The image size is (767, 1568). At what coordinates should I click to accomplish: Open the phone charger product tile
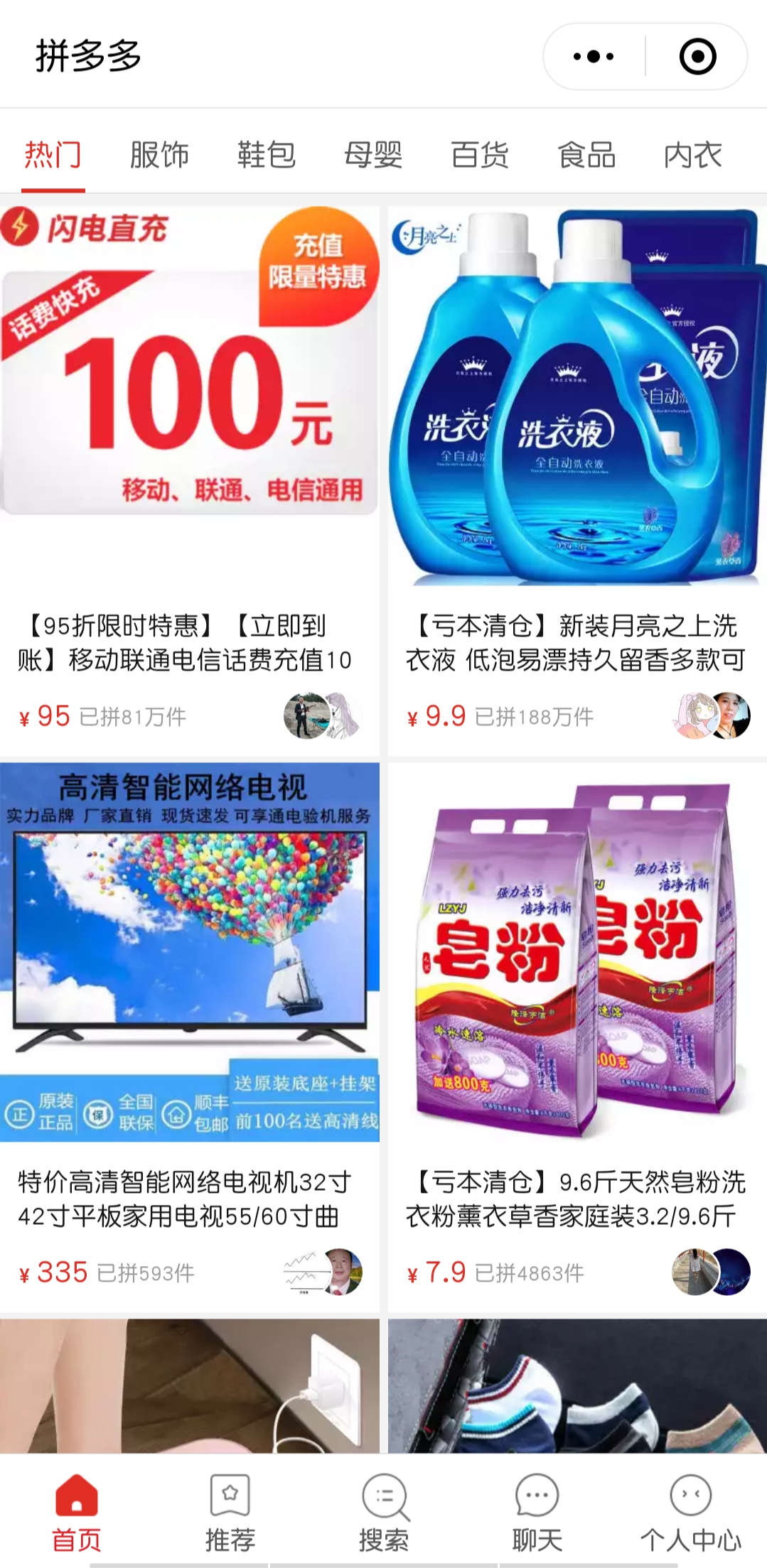click(x=189, y=1385)
